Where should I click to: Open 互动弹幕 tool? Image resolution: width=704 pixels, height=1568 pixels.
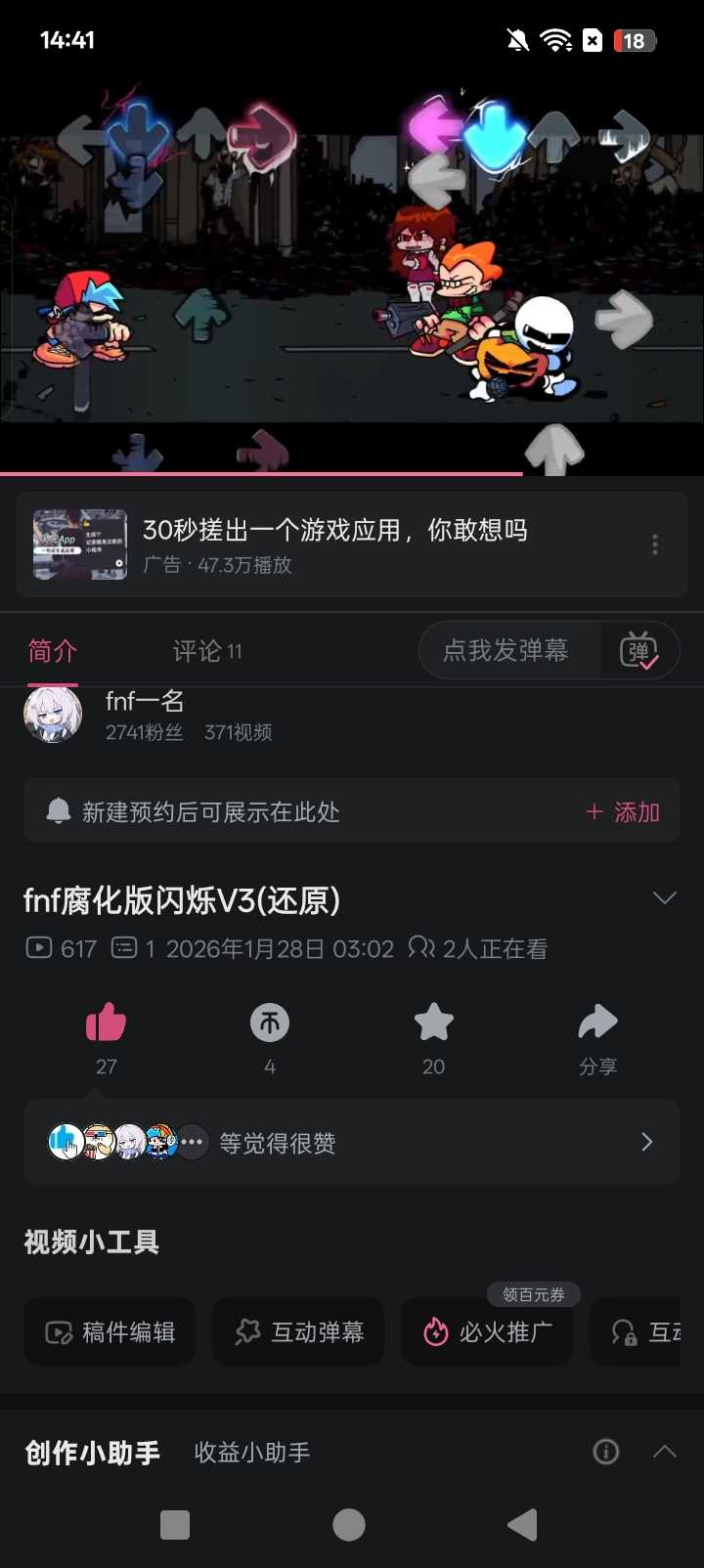299,1331
